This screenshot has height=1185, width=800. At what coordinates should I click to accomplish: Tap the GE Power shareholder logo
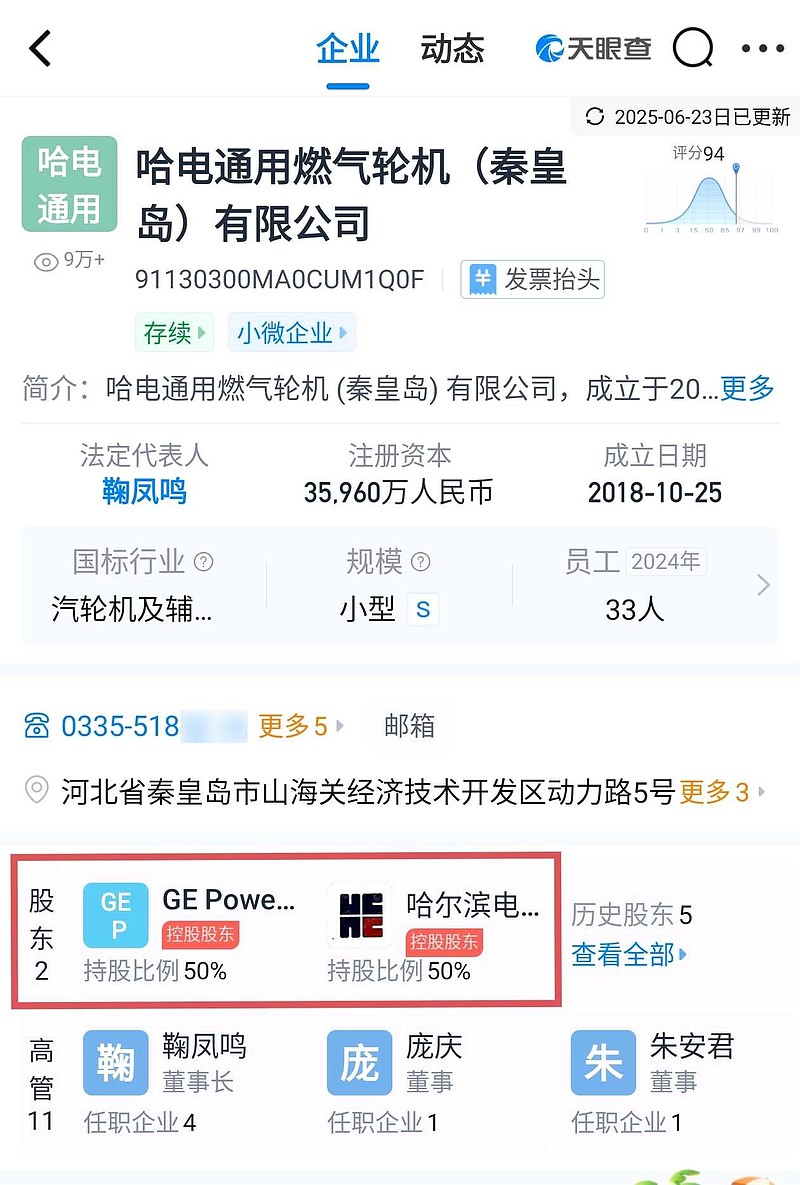pyautogui.click(x=116, y=913)
